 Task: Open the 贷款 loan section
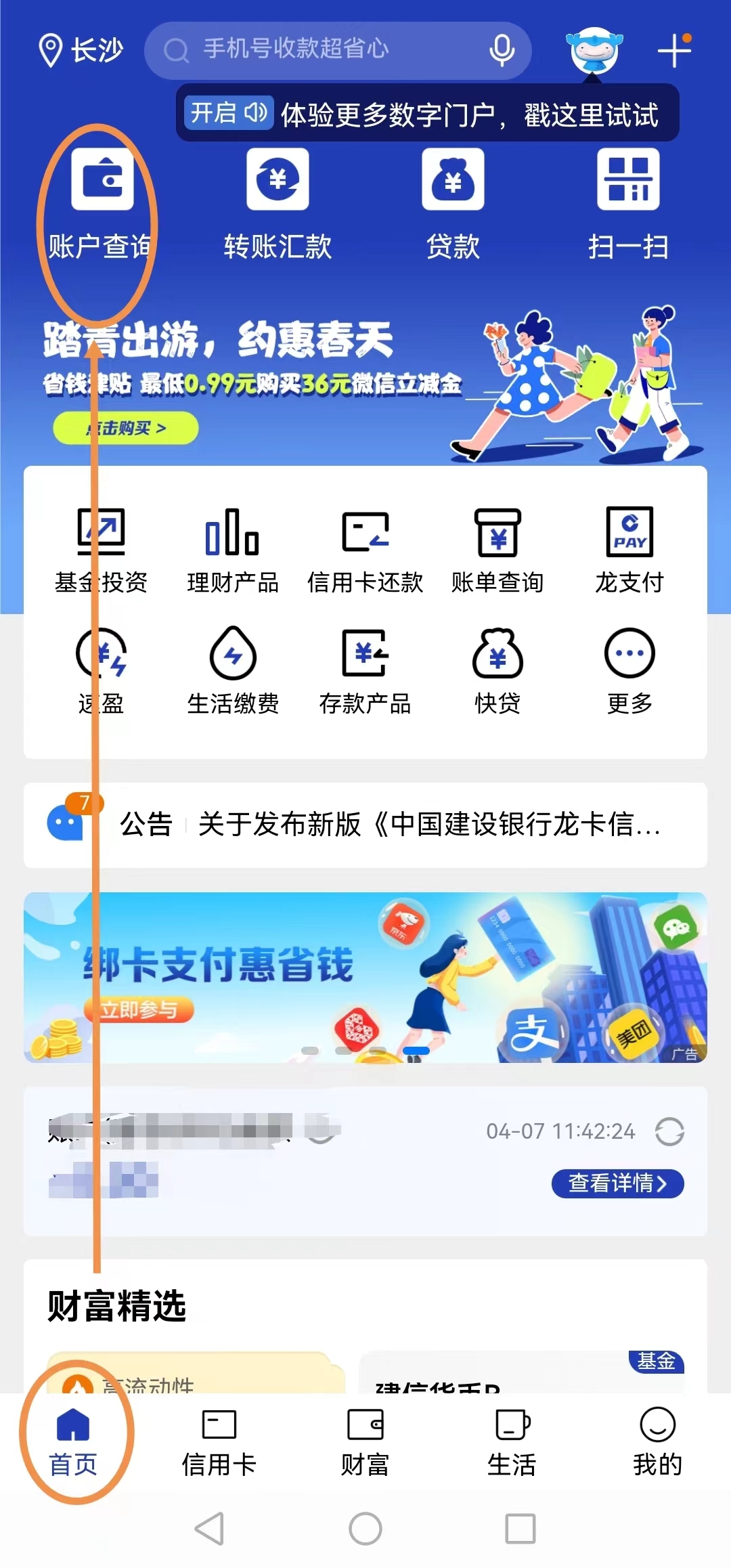coord(453,203)
